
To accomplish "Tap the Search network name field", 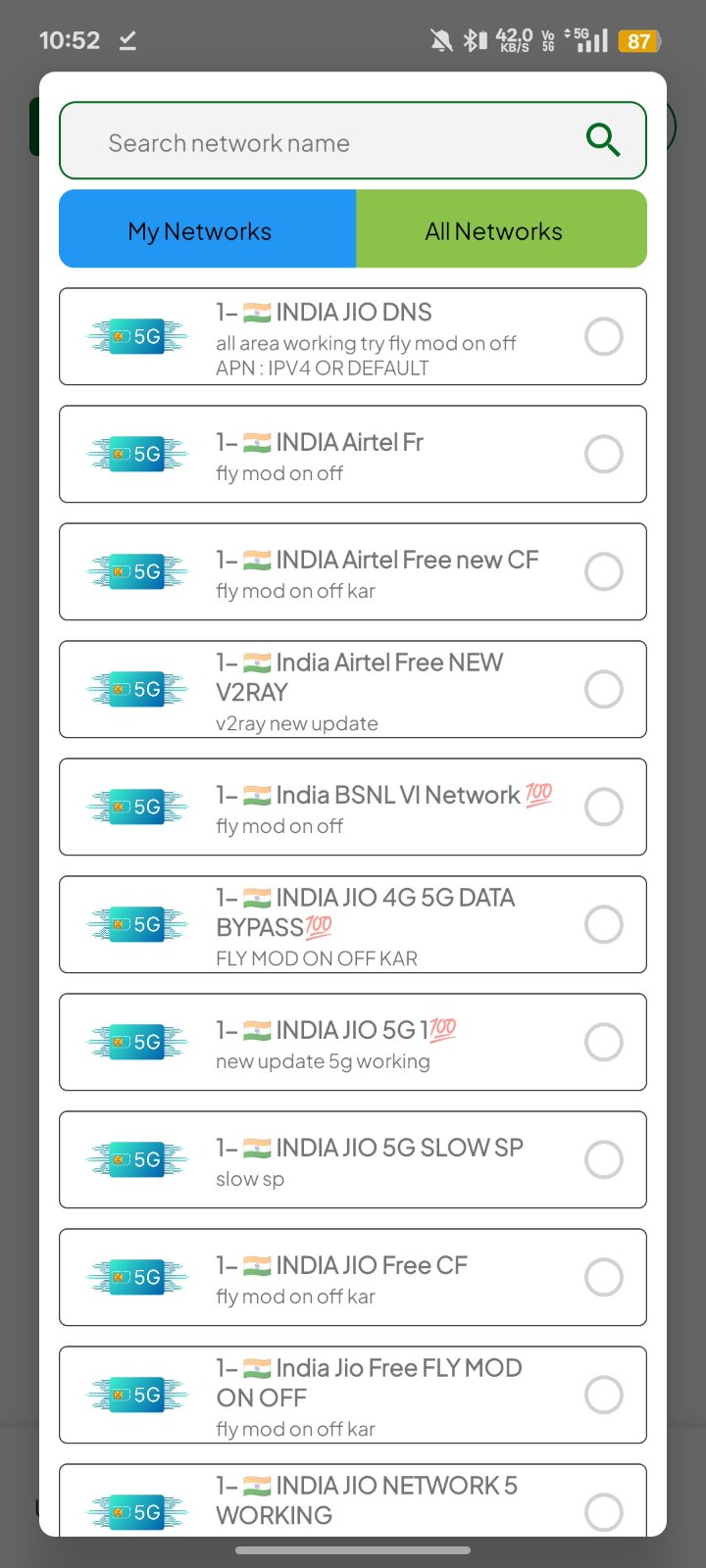I will (x=324, y=143).
